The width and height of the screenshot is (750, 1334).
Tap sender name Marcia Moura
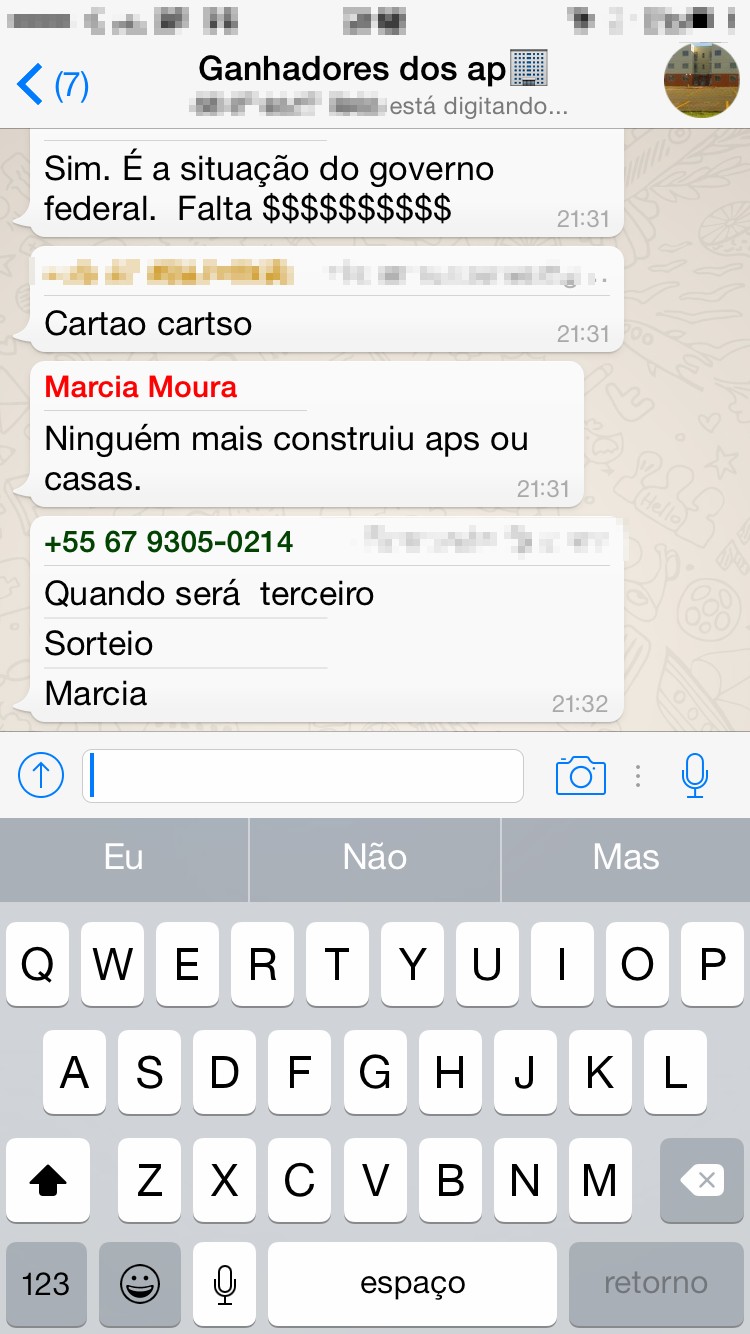[141, 388]
